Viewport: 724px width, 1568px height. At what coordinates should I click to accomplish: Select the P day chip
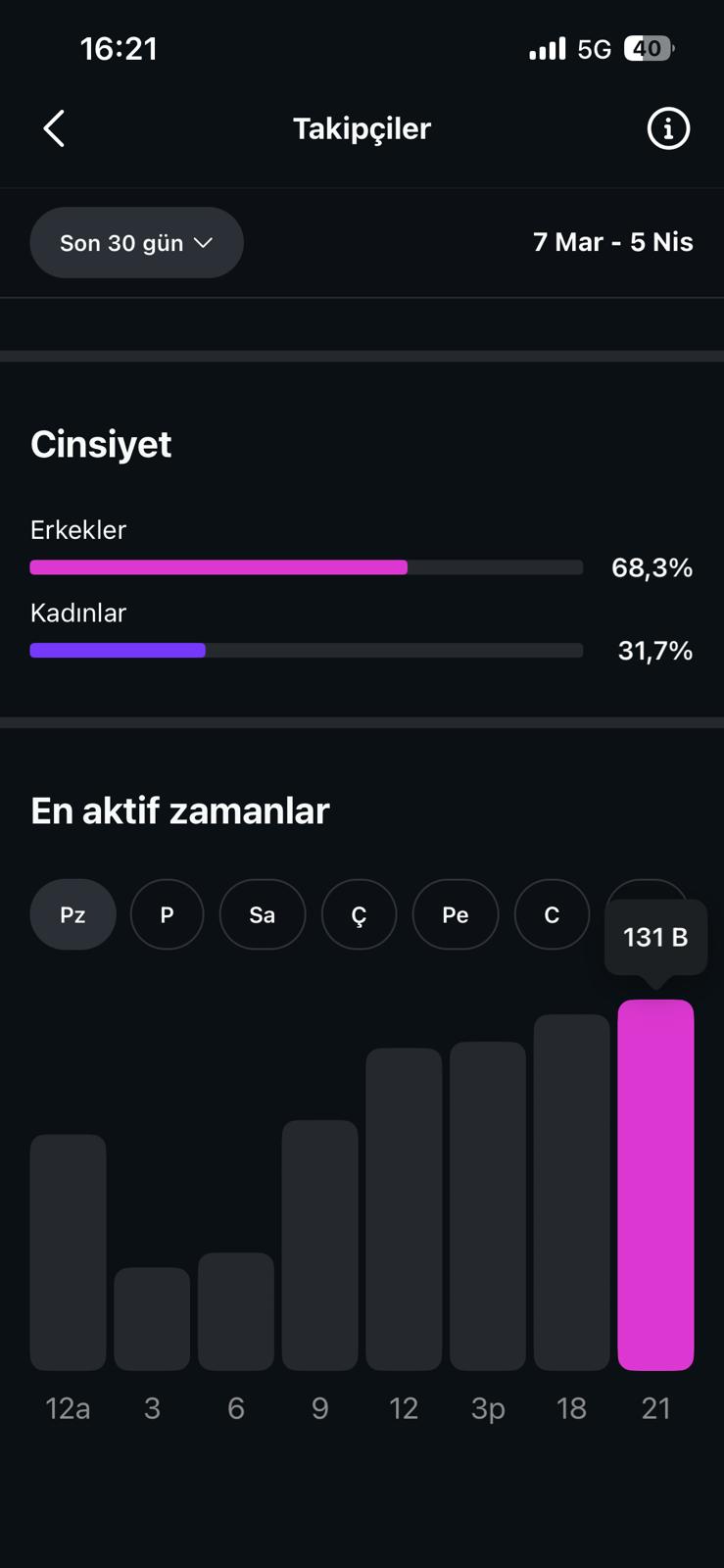click(167, 914)
